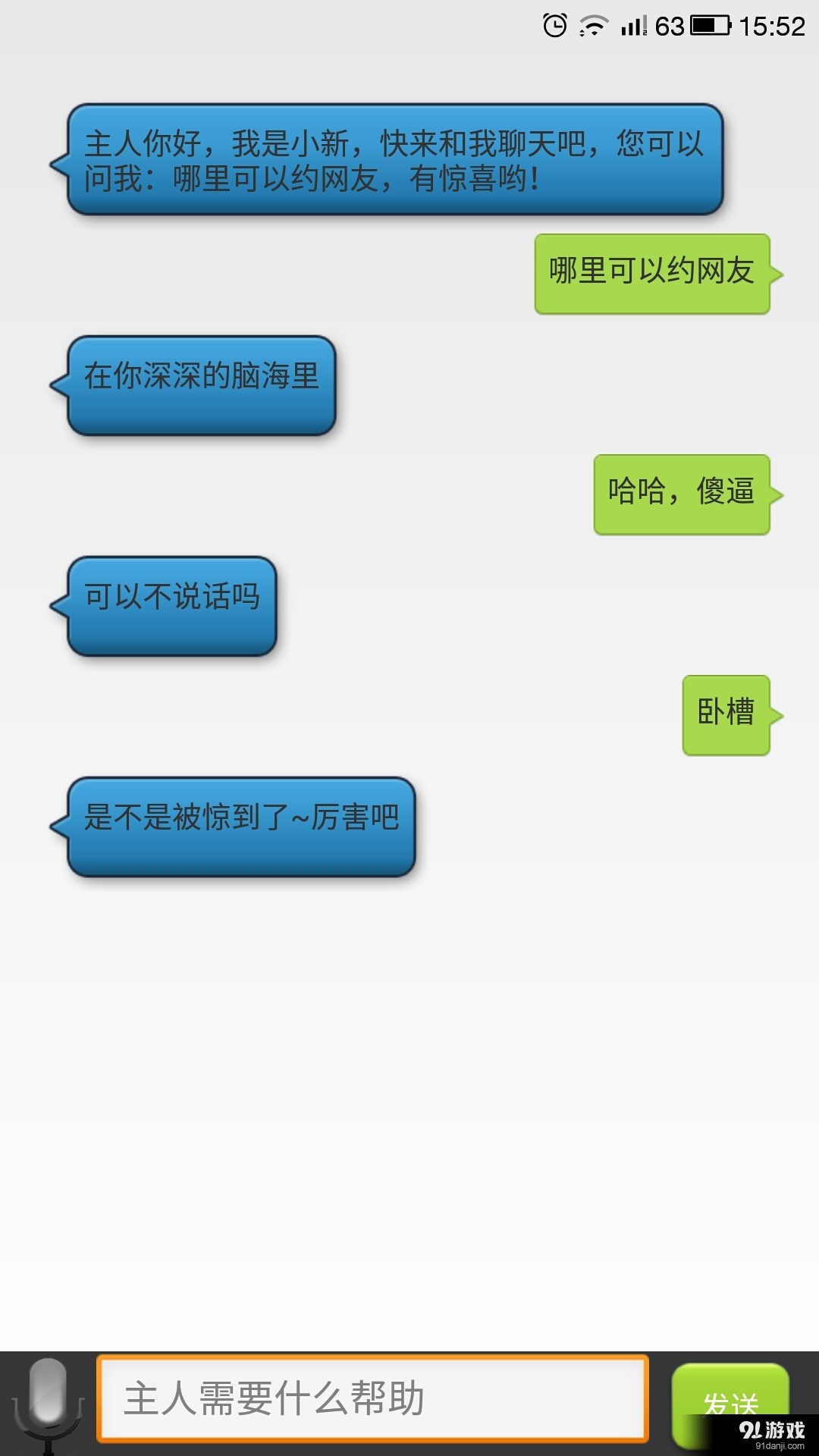Viewport: 819px width, 1456px height.
Task: Tap the Wi-Fi icon in the status bar
Action: tap(593, 24)
